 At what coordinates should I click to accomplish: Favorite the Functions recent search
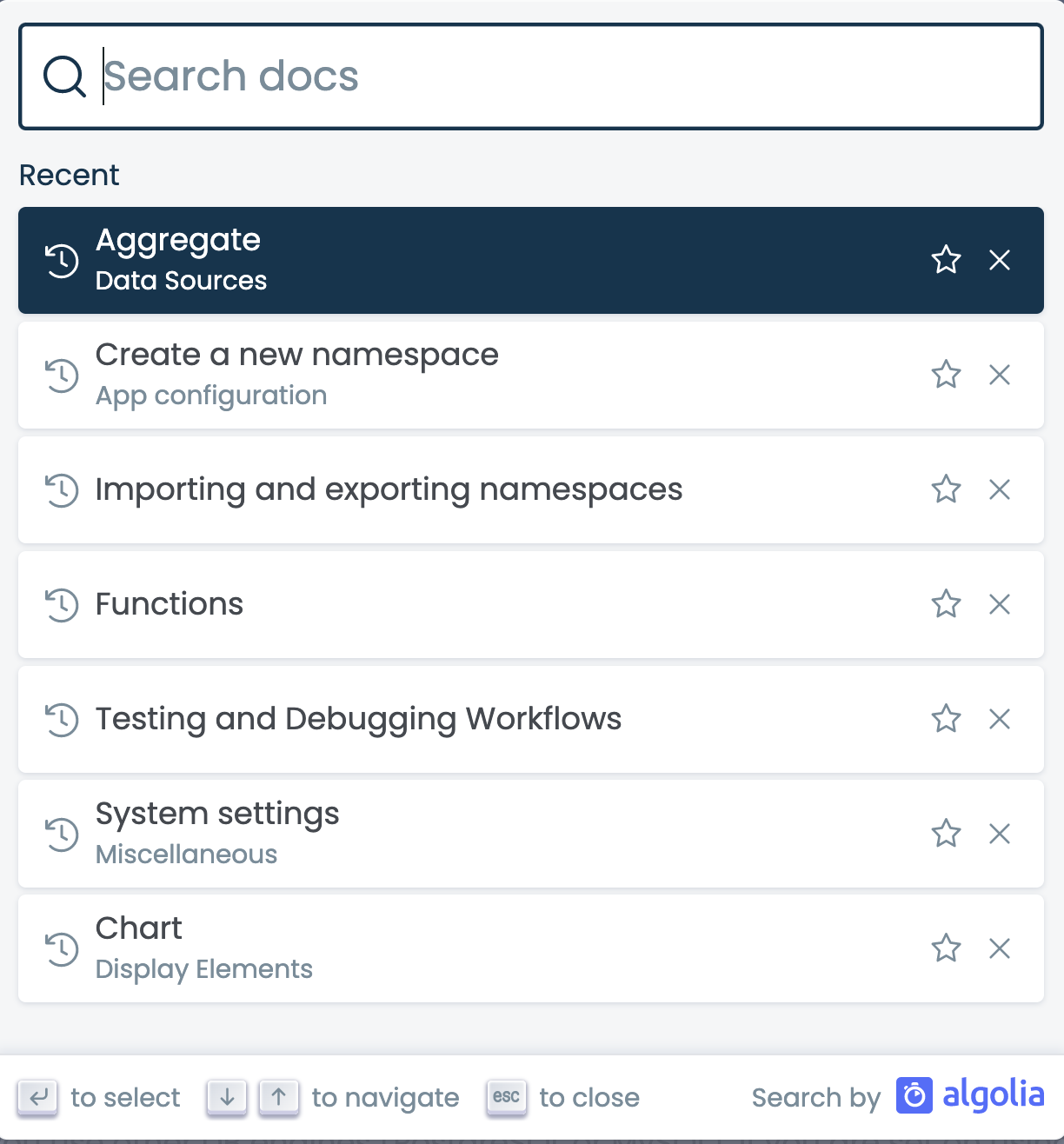[946, 605]
